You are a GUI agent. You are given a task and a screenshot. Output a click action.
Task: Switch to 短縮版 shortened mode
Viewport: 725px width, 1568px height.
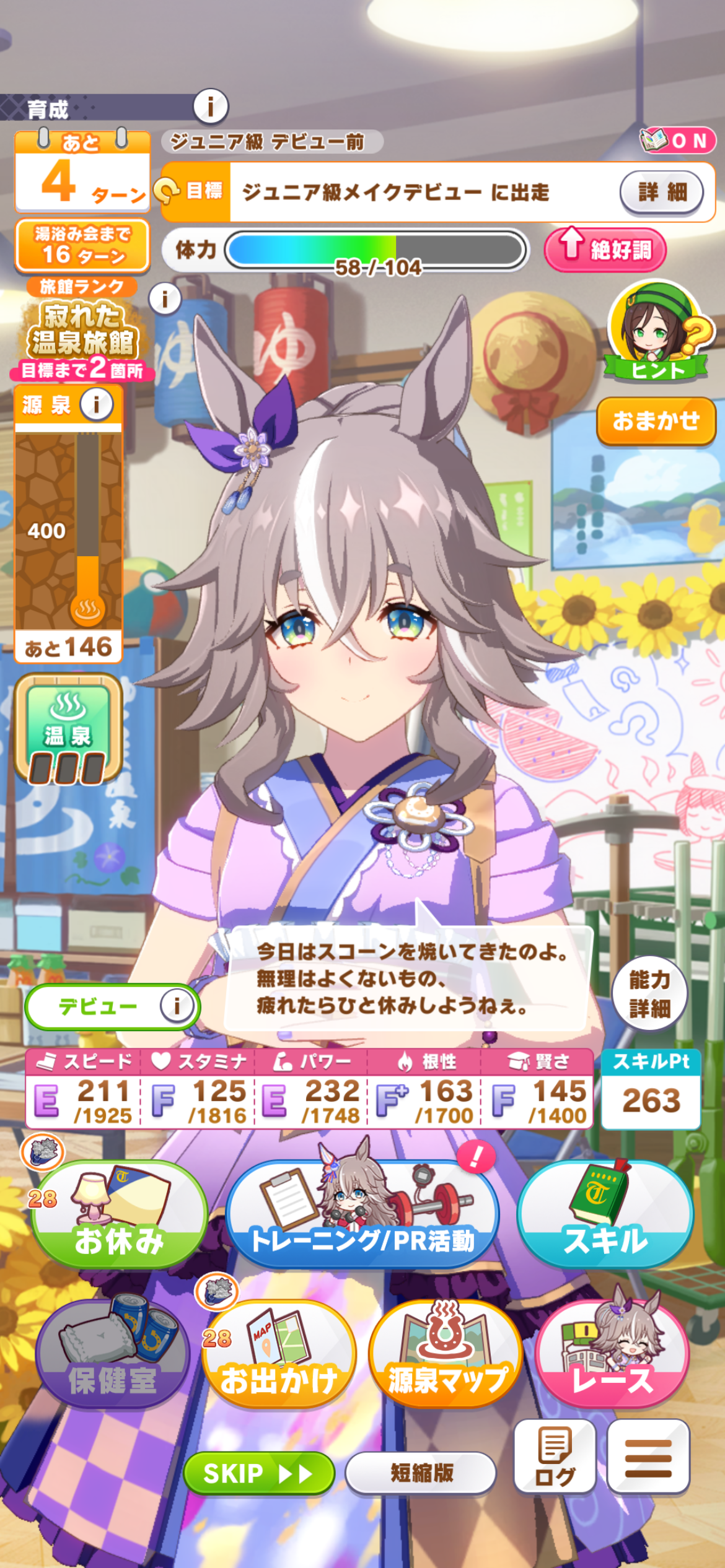(421, 1473)
